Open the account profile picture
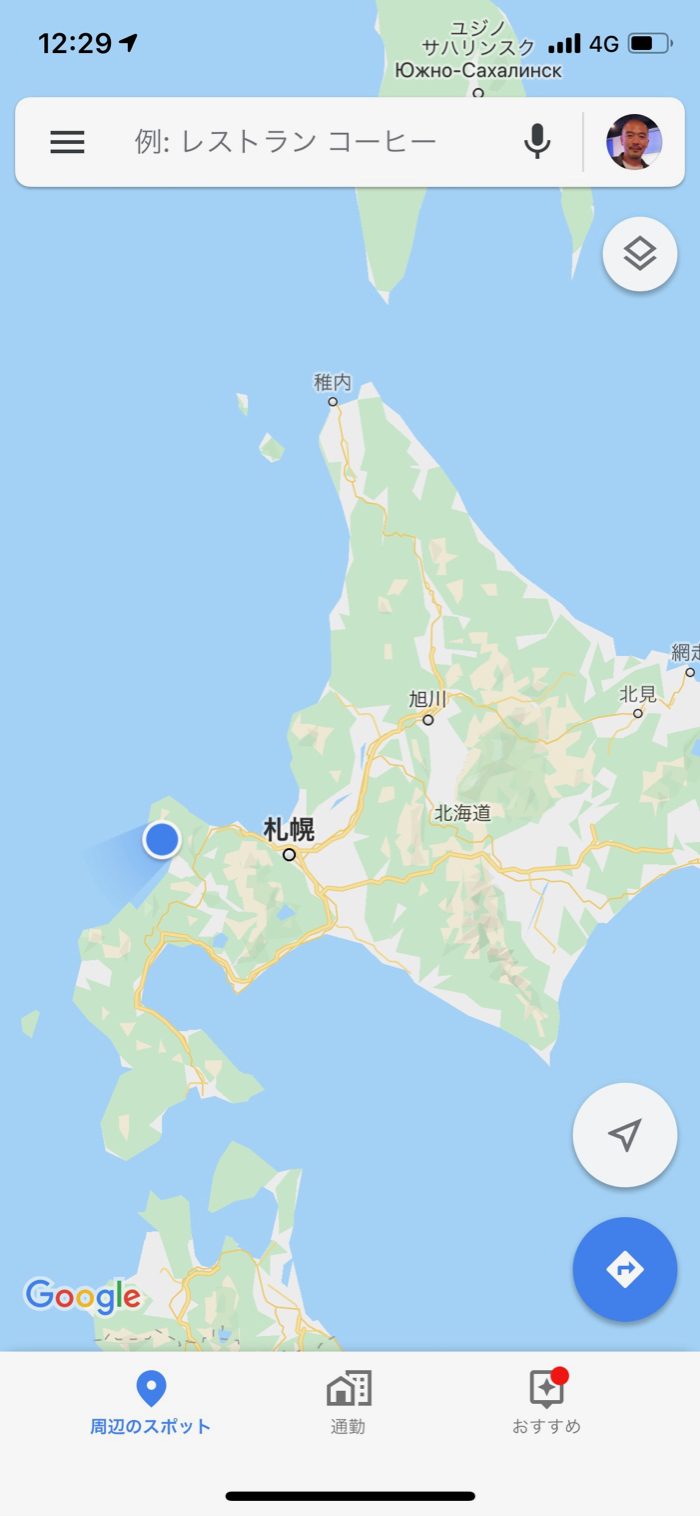Screen dimensions: 700x1516 click(633, 142)
